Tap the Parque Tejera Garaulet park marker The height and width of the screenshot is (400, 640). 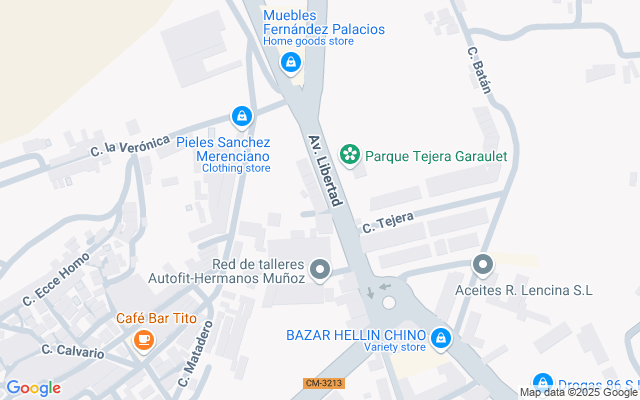coord(350,155)
